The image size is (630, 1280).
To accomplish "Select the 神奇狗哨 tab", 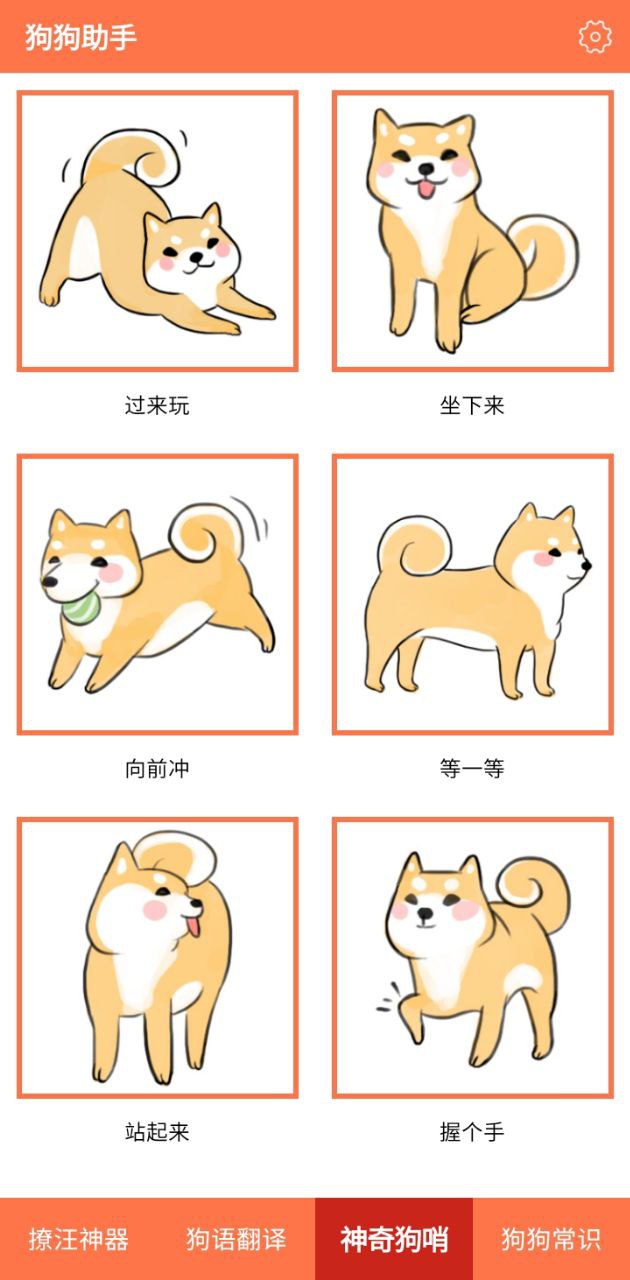I will (x=394, y=1239).
